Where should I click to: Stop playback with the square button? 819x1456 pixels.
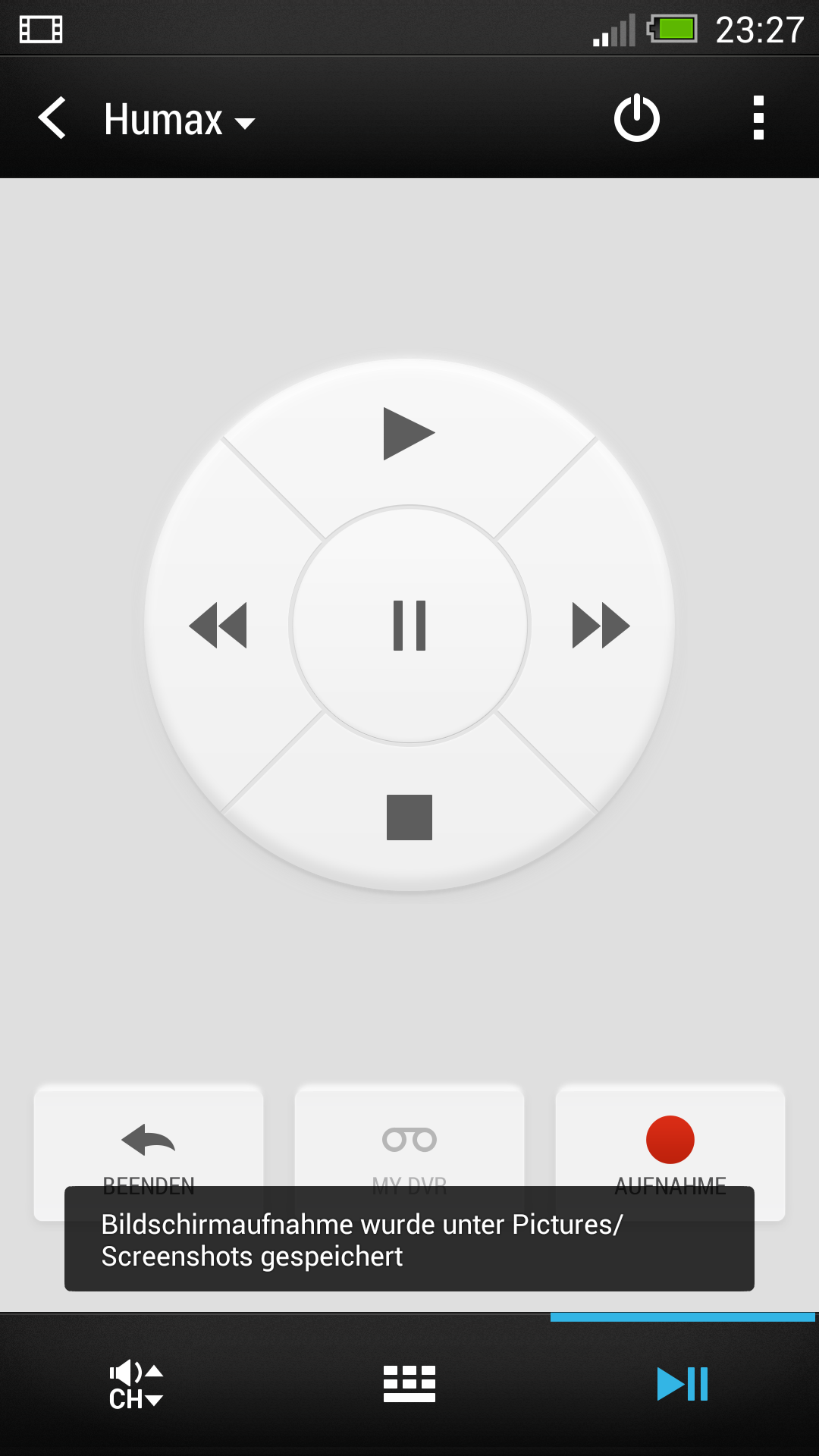pyautogui.click(x=409, y=817)
